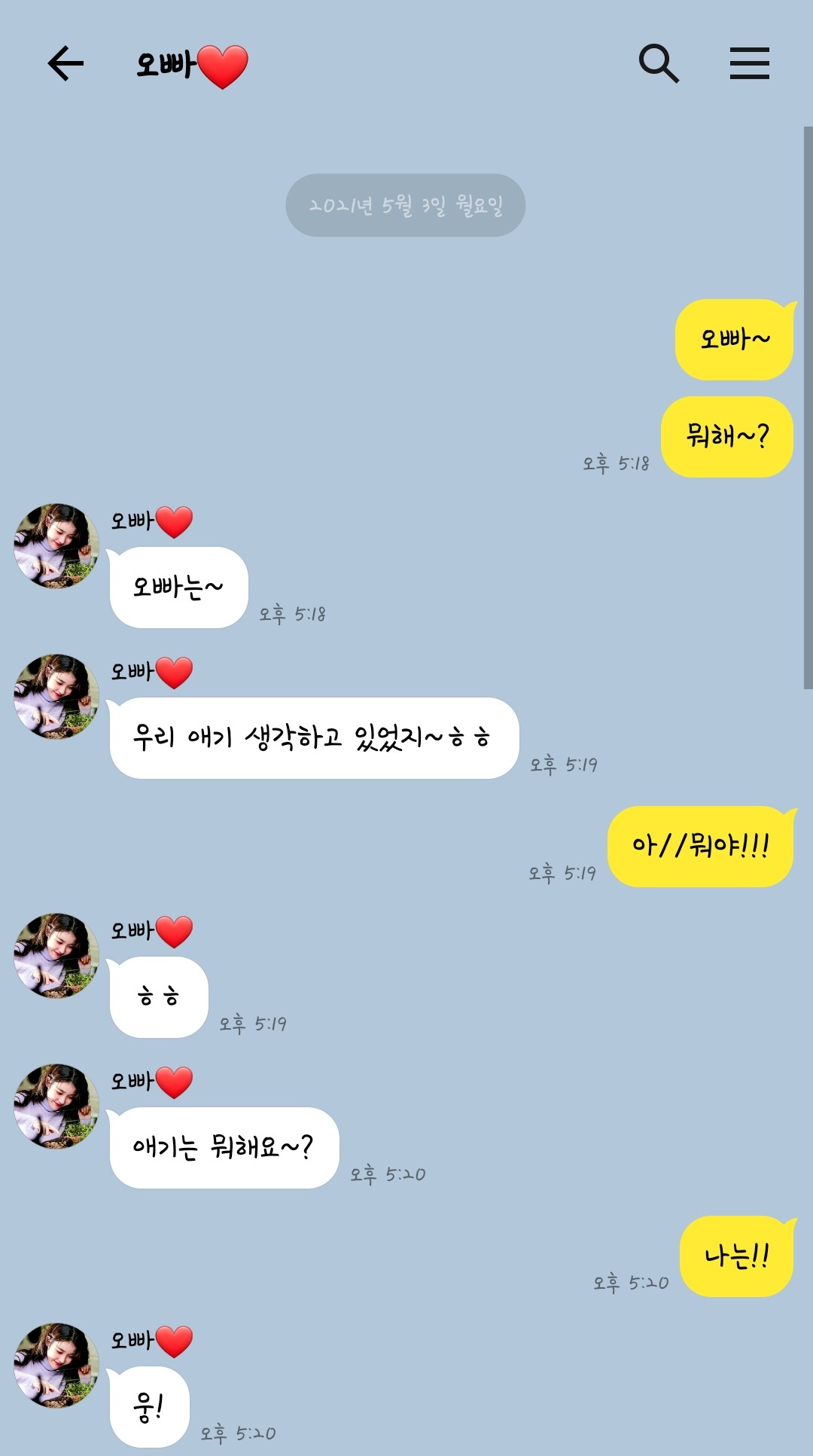Image resolution: width=813 pixels, height=1456 pixels.
Task: Open the chat room hamburger menu
Action: tap(749, 63)
